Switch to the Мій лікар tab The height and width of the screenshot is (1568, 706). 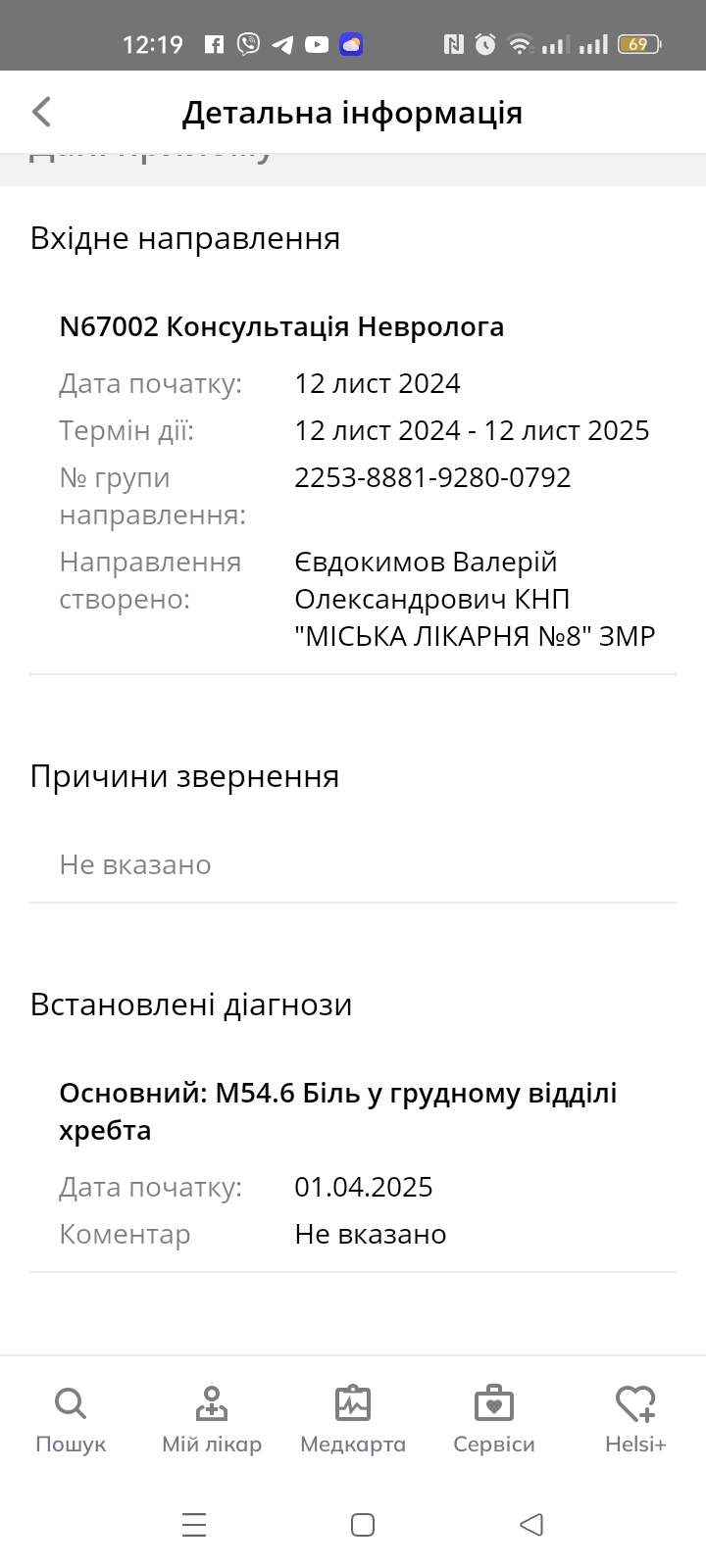(212, 1420)
